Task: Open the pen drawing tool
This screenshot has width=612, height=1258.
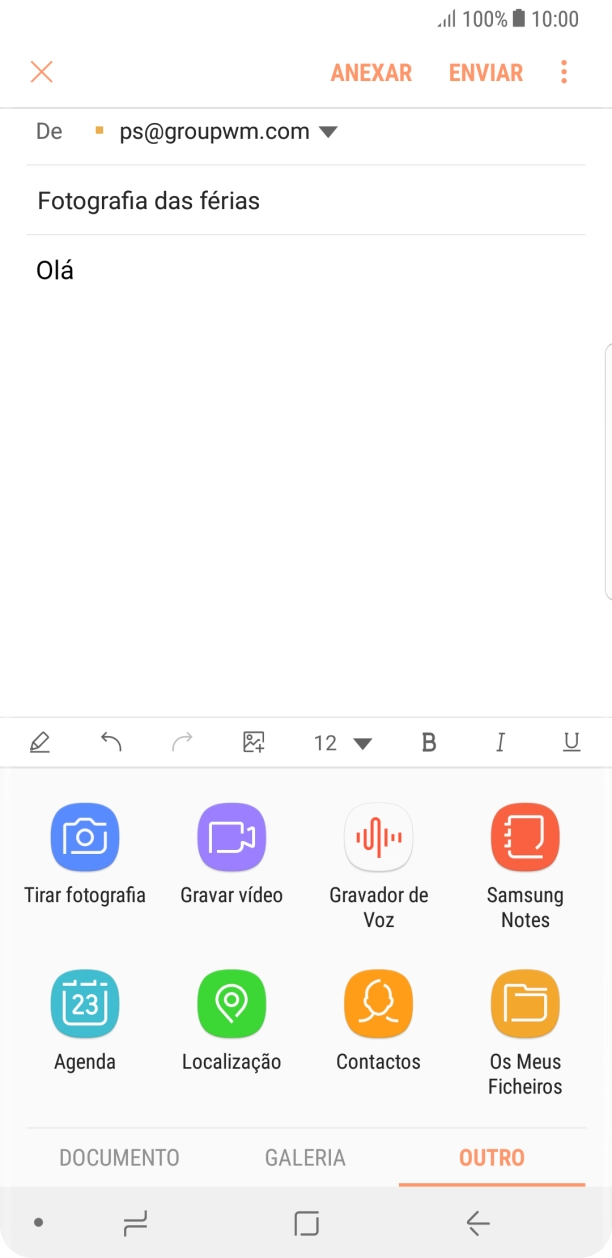Action: (40, 742)
